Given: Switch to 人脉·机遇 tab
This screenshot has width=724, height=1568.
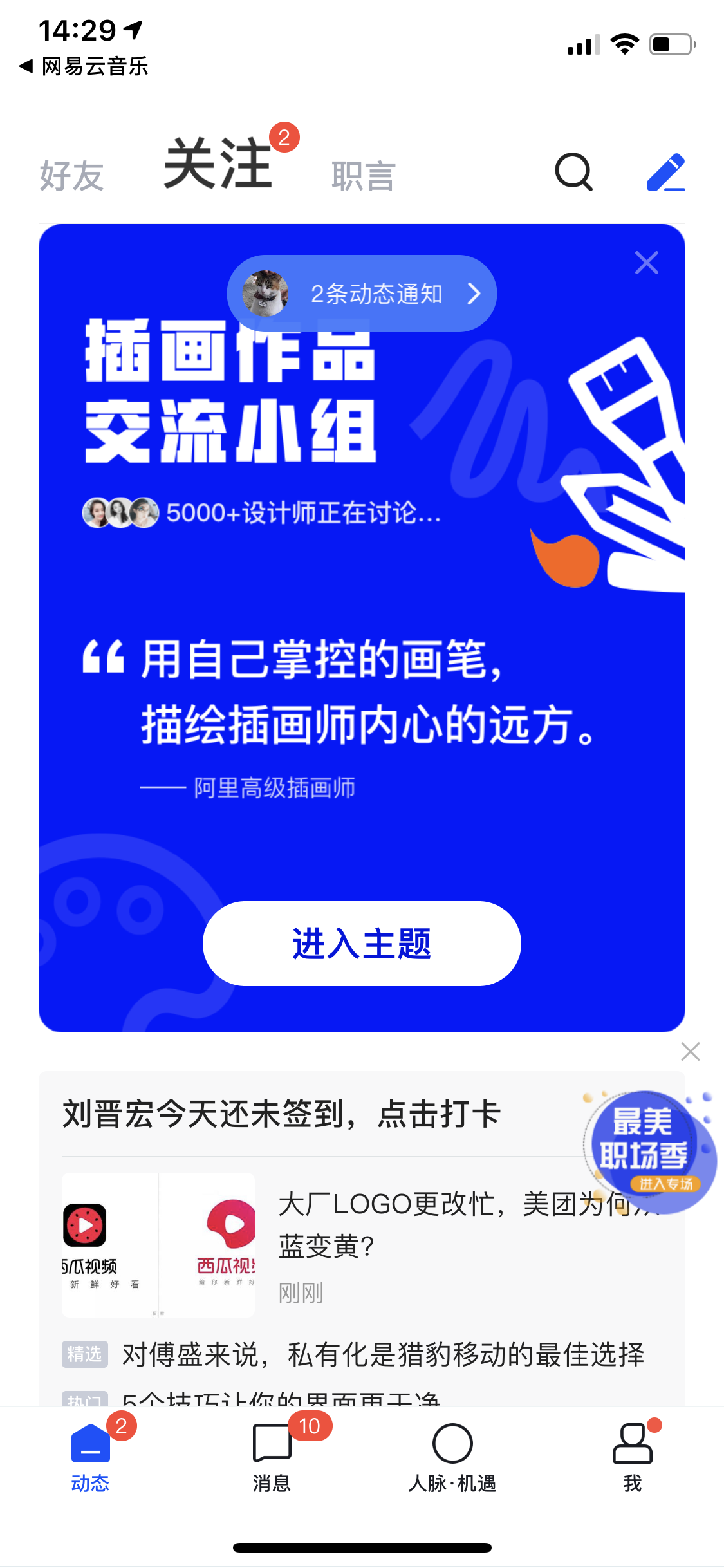Looking at the screenshot, I should coord(452,1455).
